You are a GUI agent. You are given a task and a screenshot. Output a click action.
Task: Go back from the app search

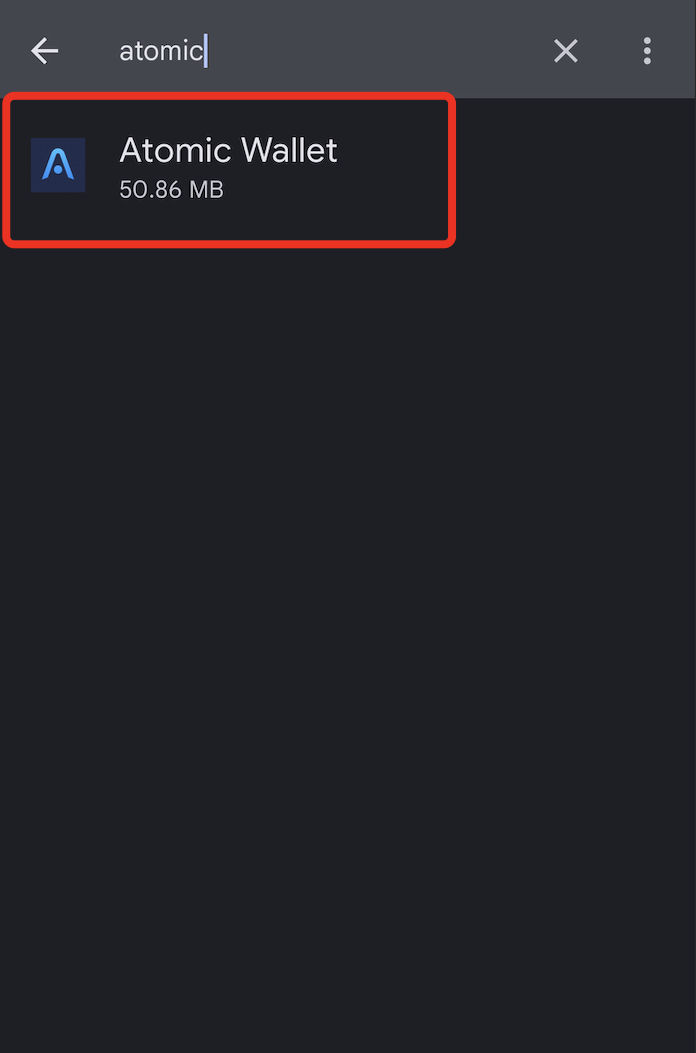45,50
